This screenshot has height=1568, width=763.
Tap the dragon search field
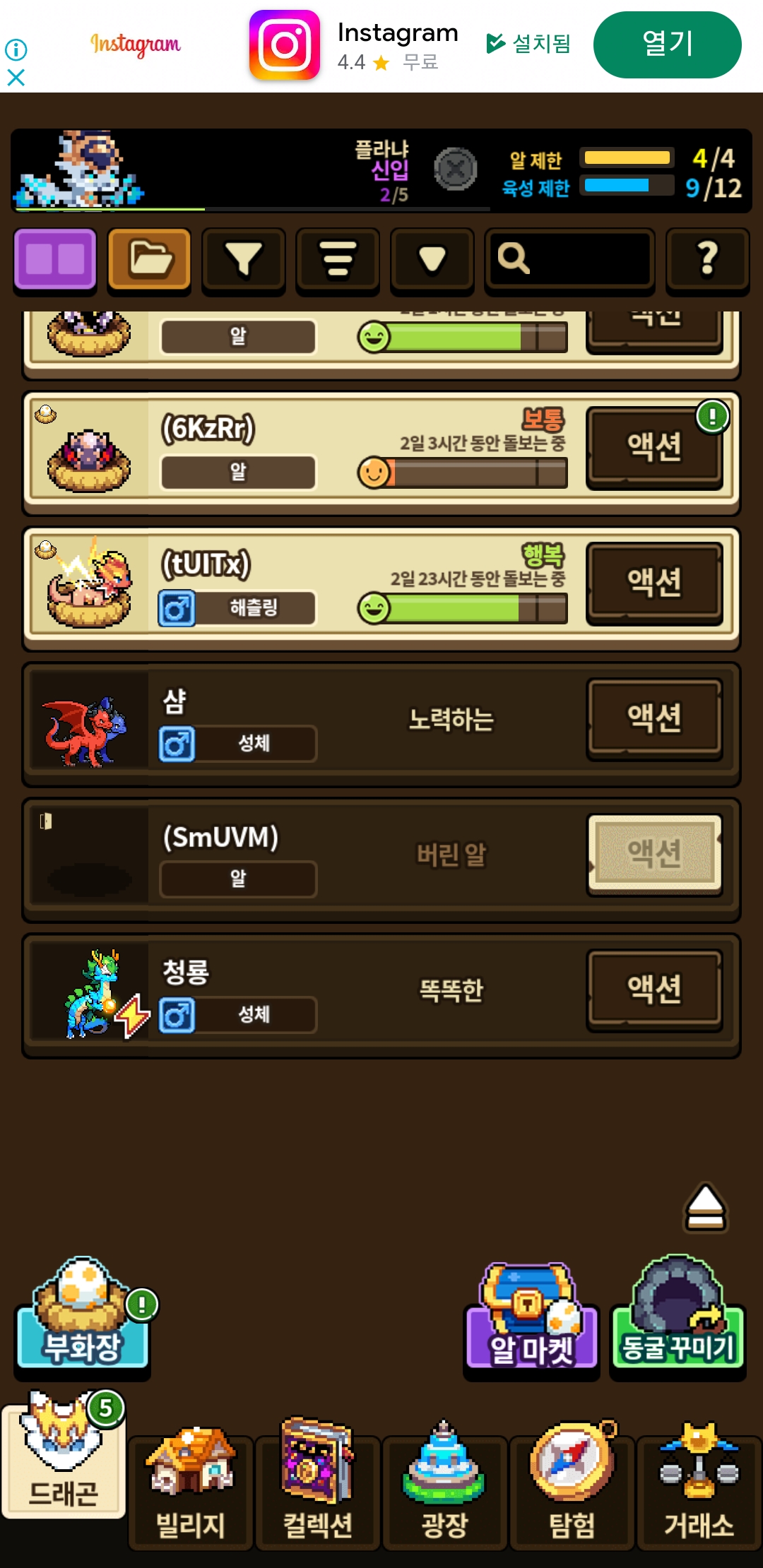(569, 259)
